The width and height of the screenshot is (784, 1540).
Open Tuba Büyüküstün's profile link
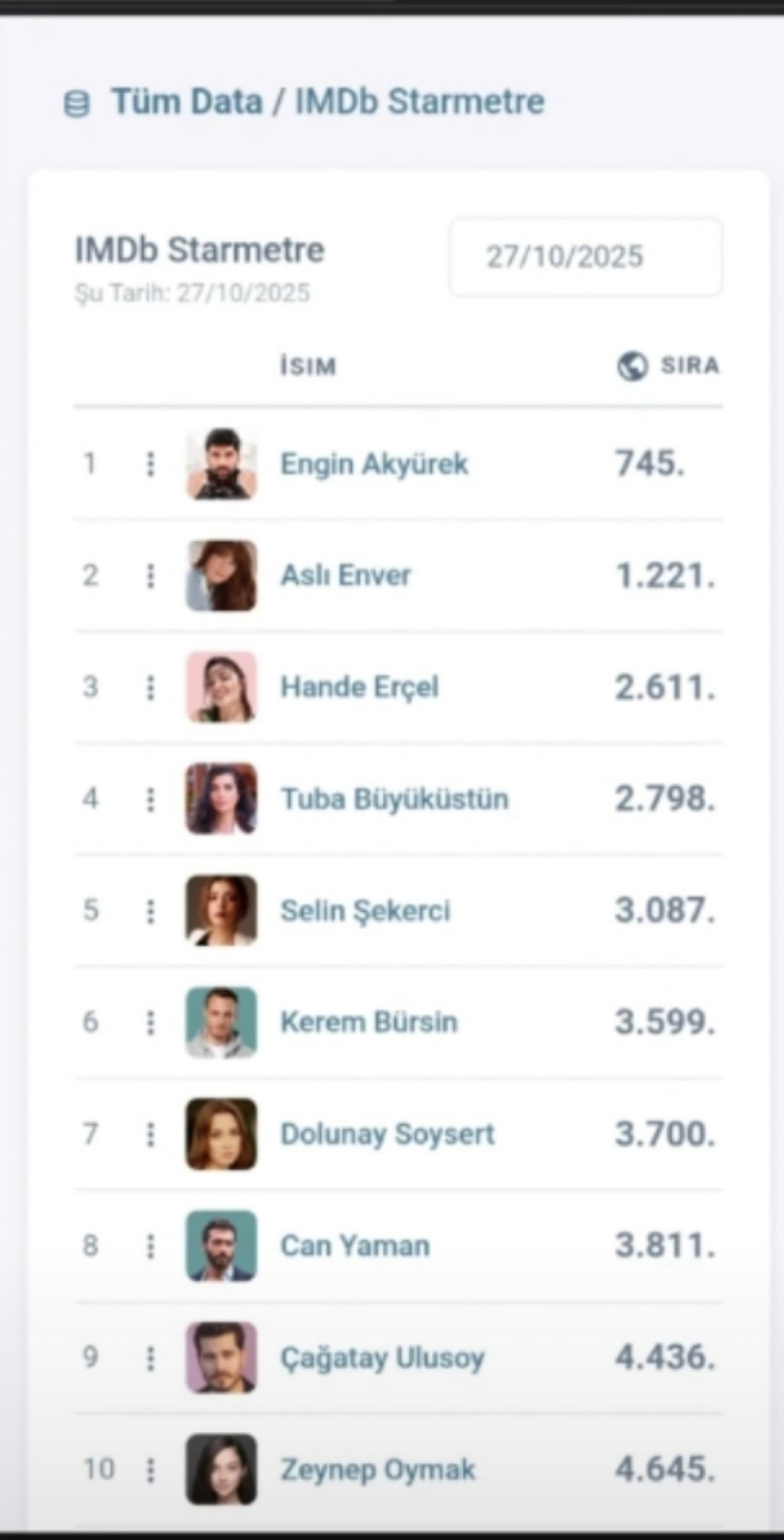click(395, 799)
